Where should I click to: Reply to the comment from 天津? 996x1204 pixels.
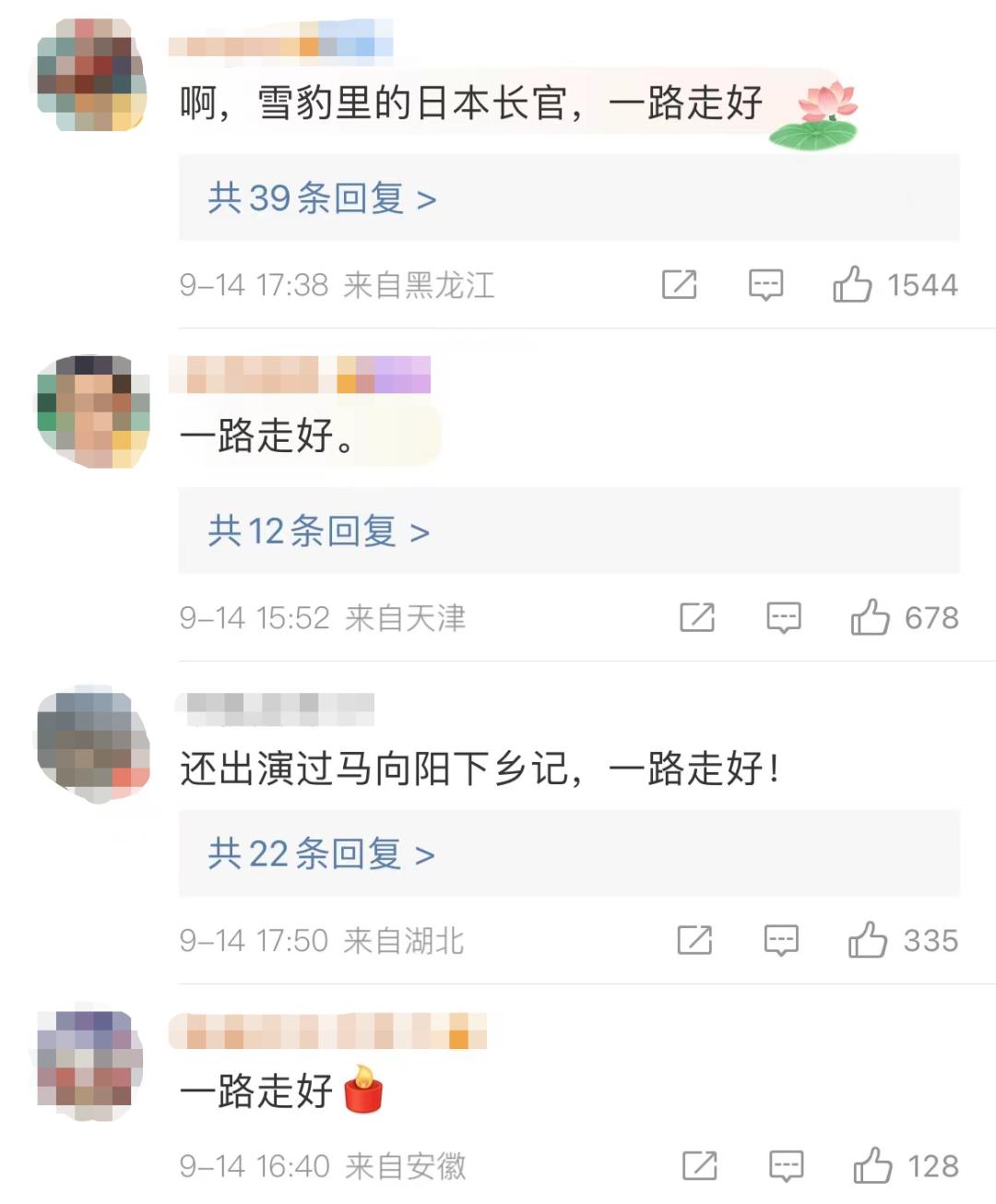click(784, 618)
